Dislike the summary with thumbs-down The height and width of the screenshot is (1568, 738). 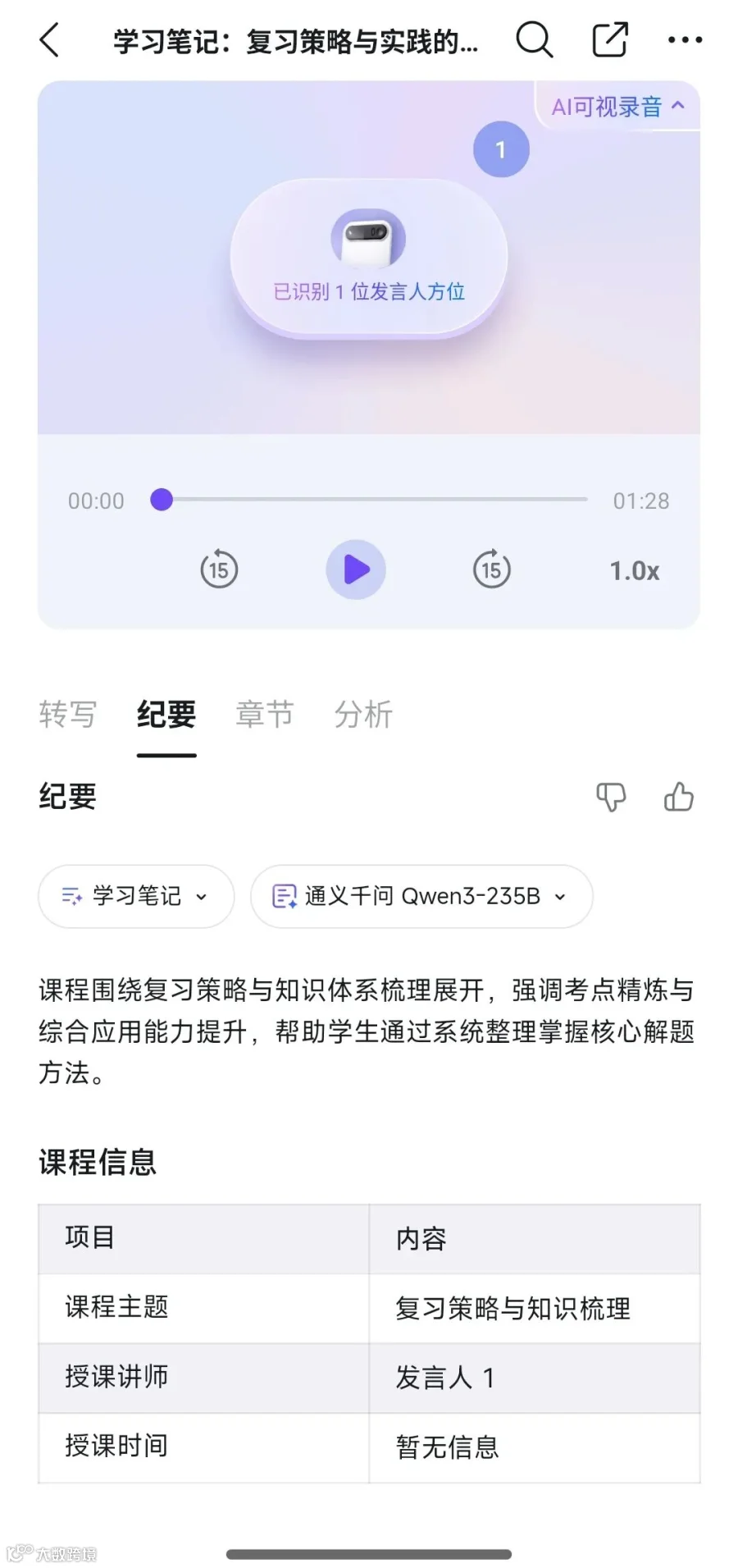point(611,797)
